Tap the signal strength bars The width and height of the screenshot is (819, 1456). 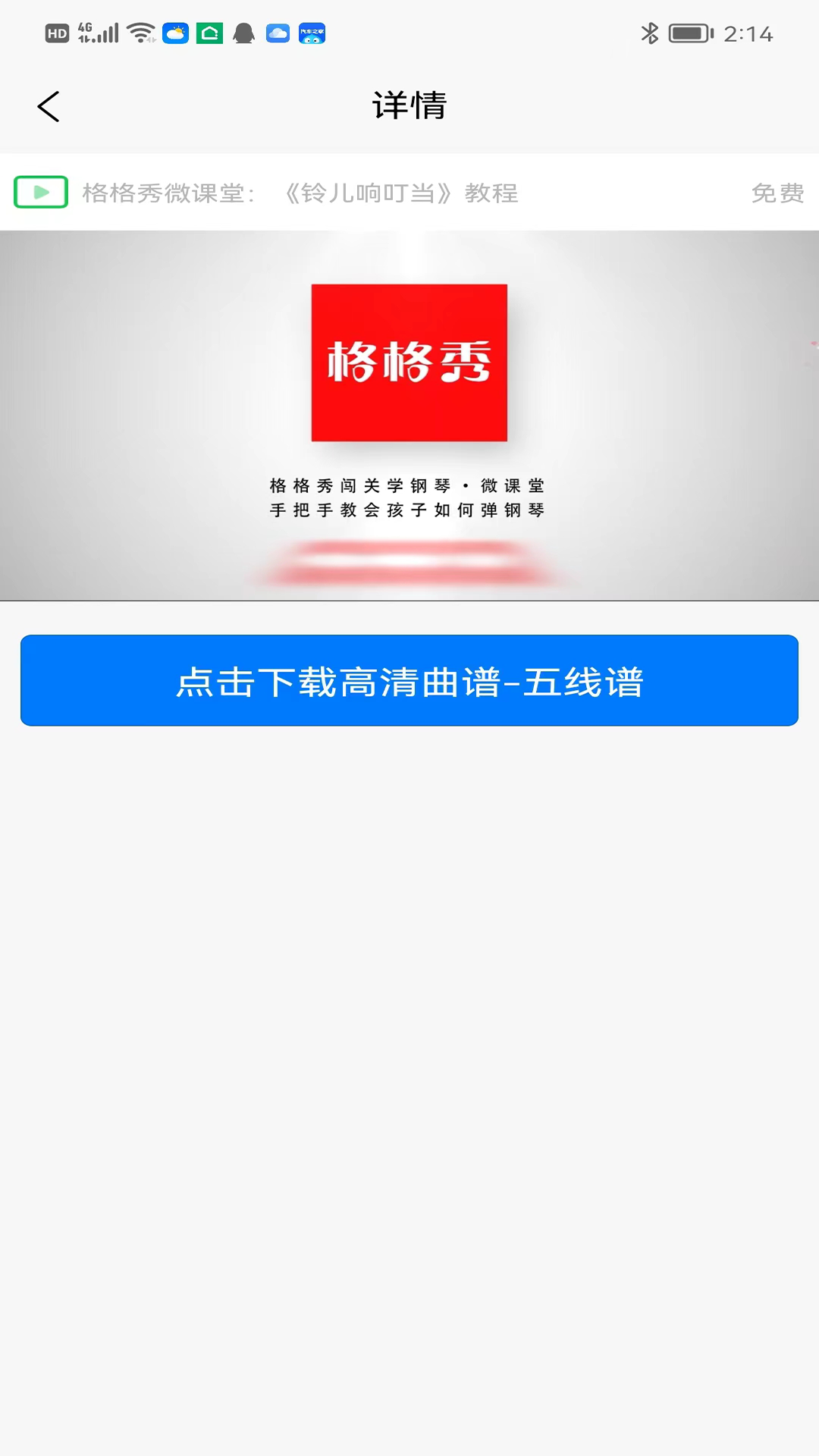(x=108, y=33)
